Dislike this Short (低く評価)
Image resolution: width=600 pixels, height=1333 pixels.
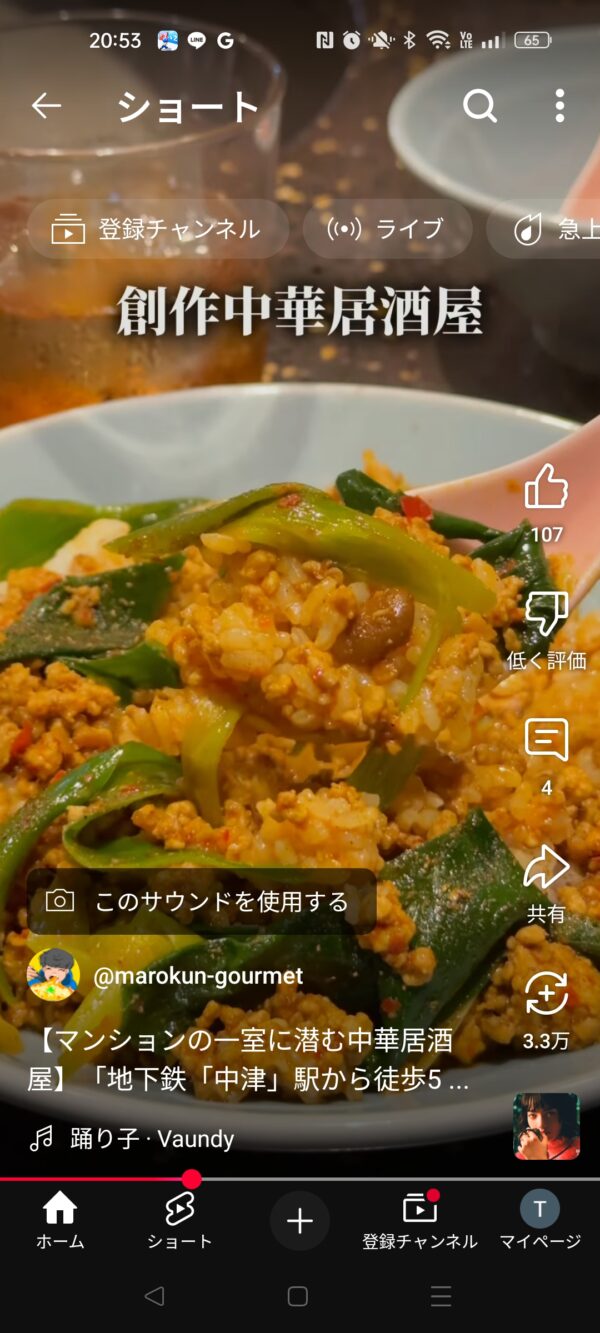[546, 614]
